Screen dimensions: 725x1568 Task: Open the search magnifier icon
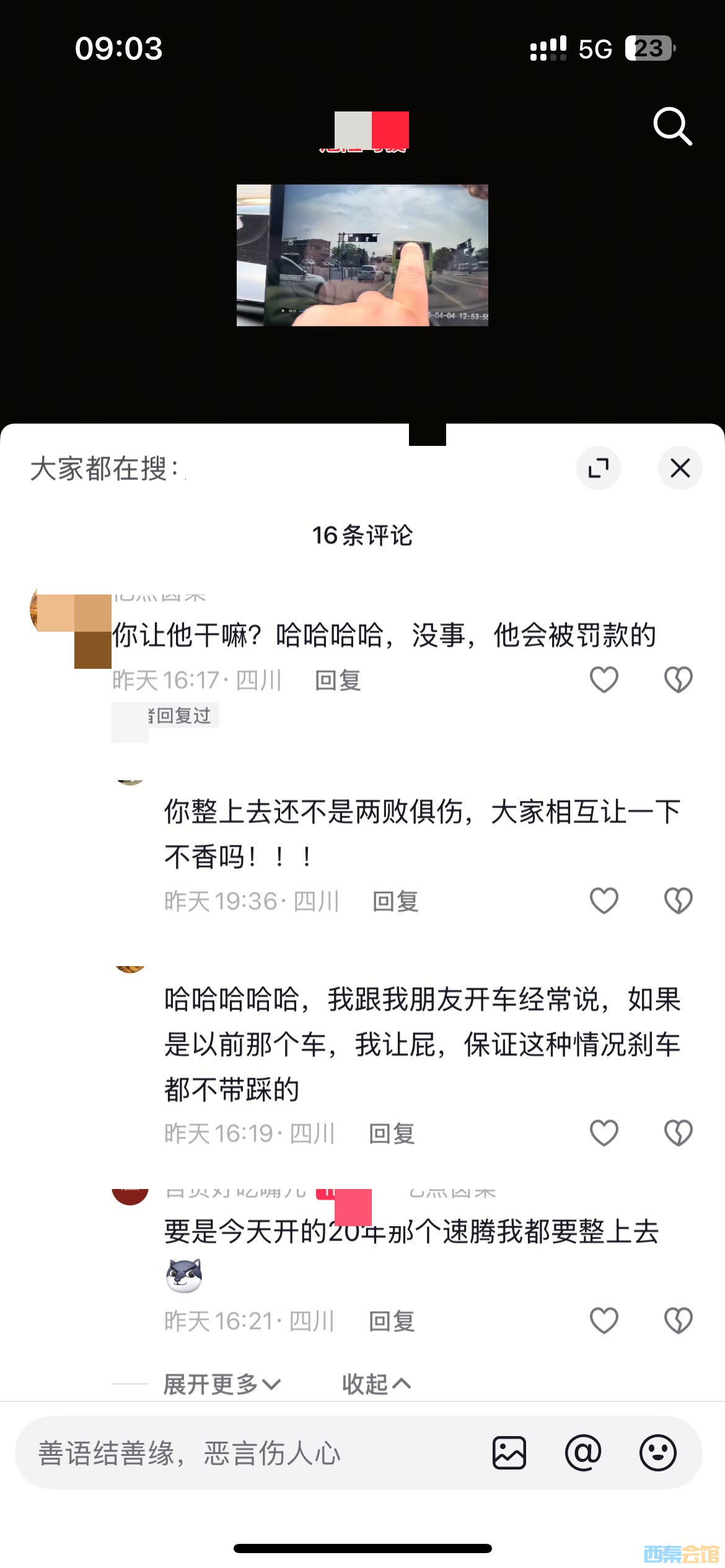point(672,126)
